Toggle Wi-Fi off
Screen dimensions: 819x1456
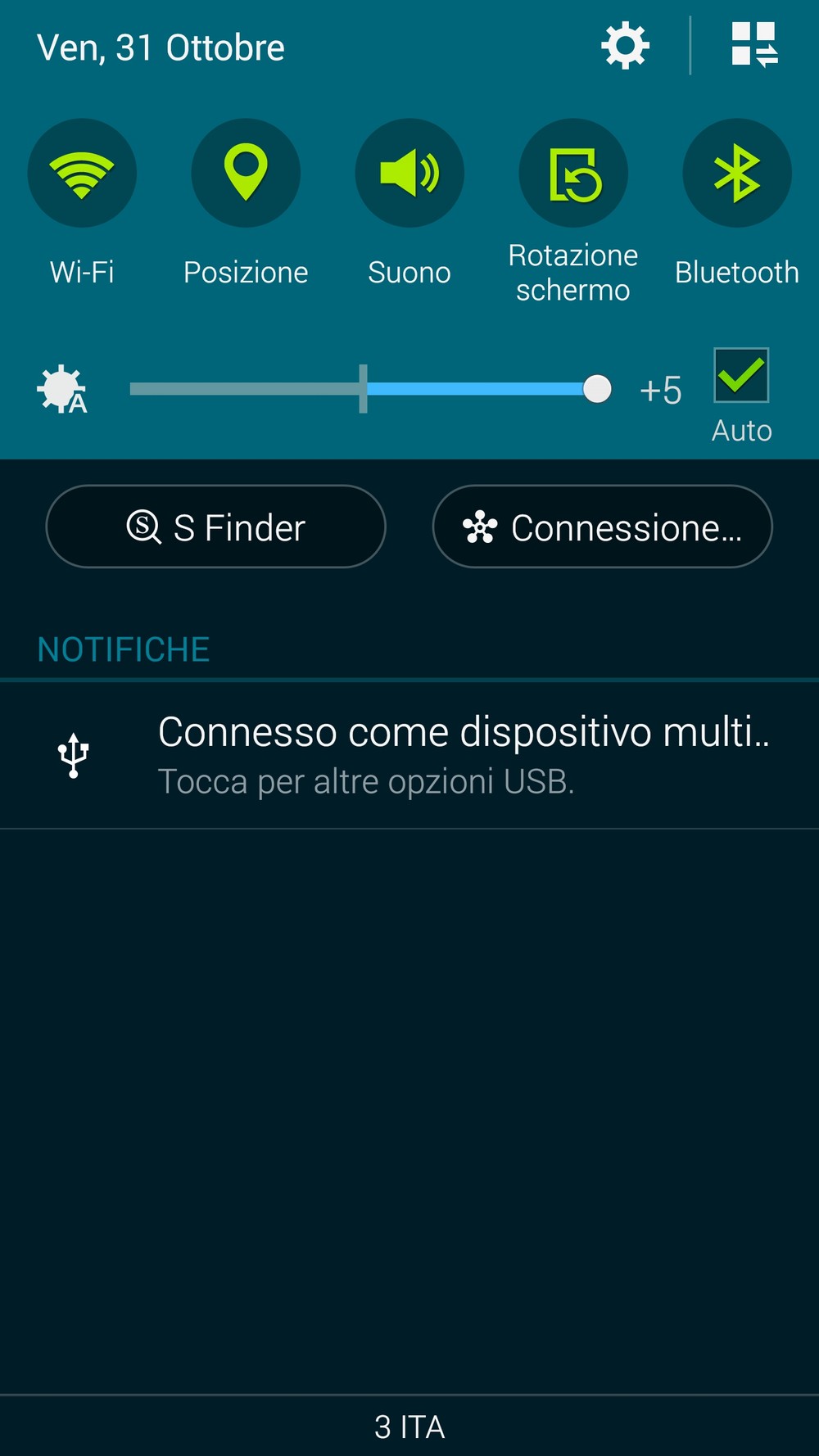pos(82,173)
